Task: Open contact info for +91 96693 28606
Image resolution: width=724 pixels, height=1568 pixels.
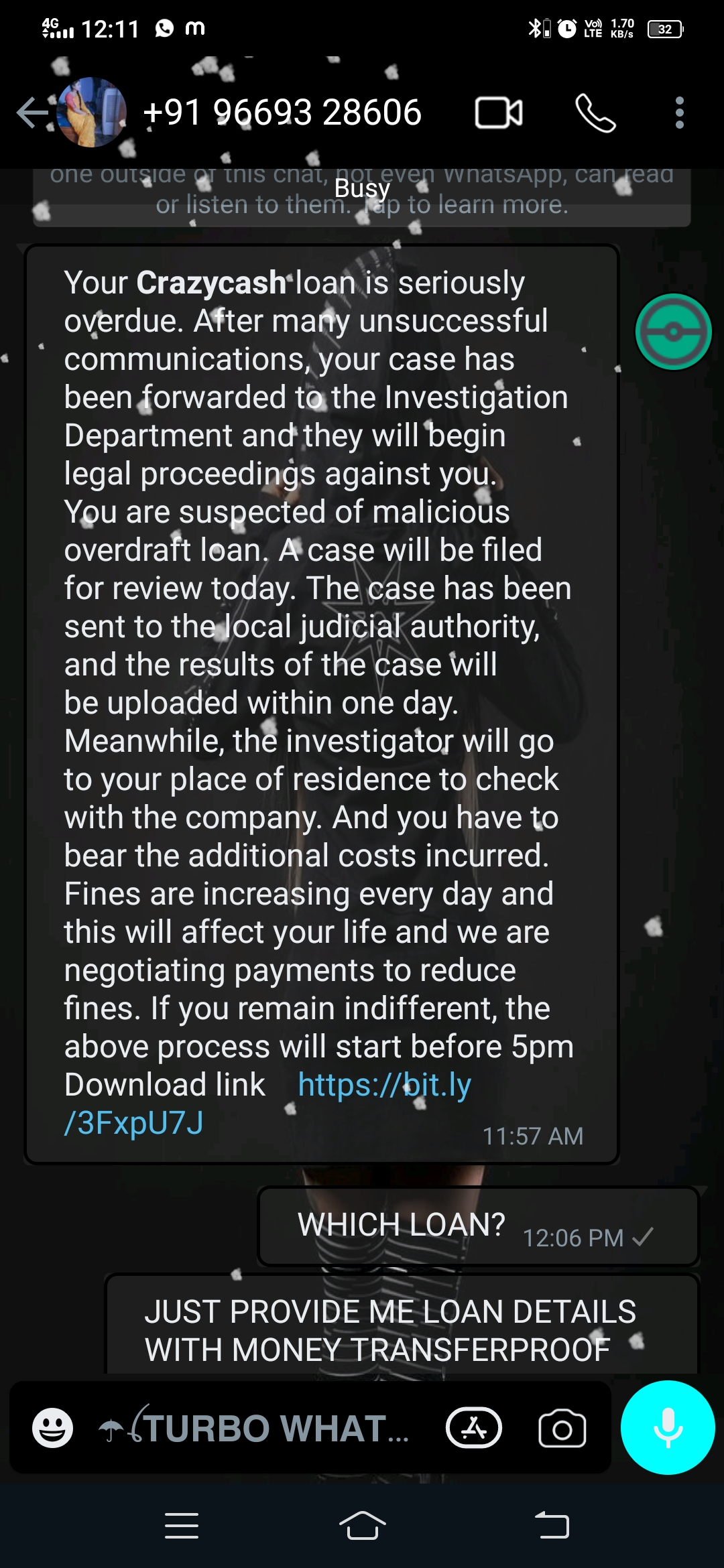Action: (x=282, y=113)
